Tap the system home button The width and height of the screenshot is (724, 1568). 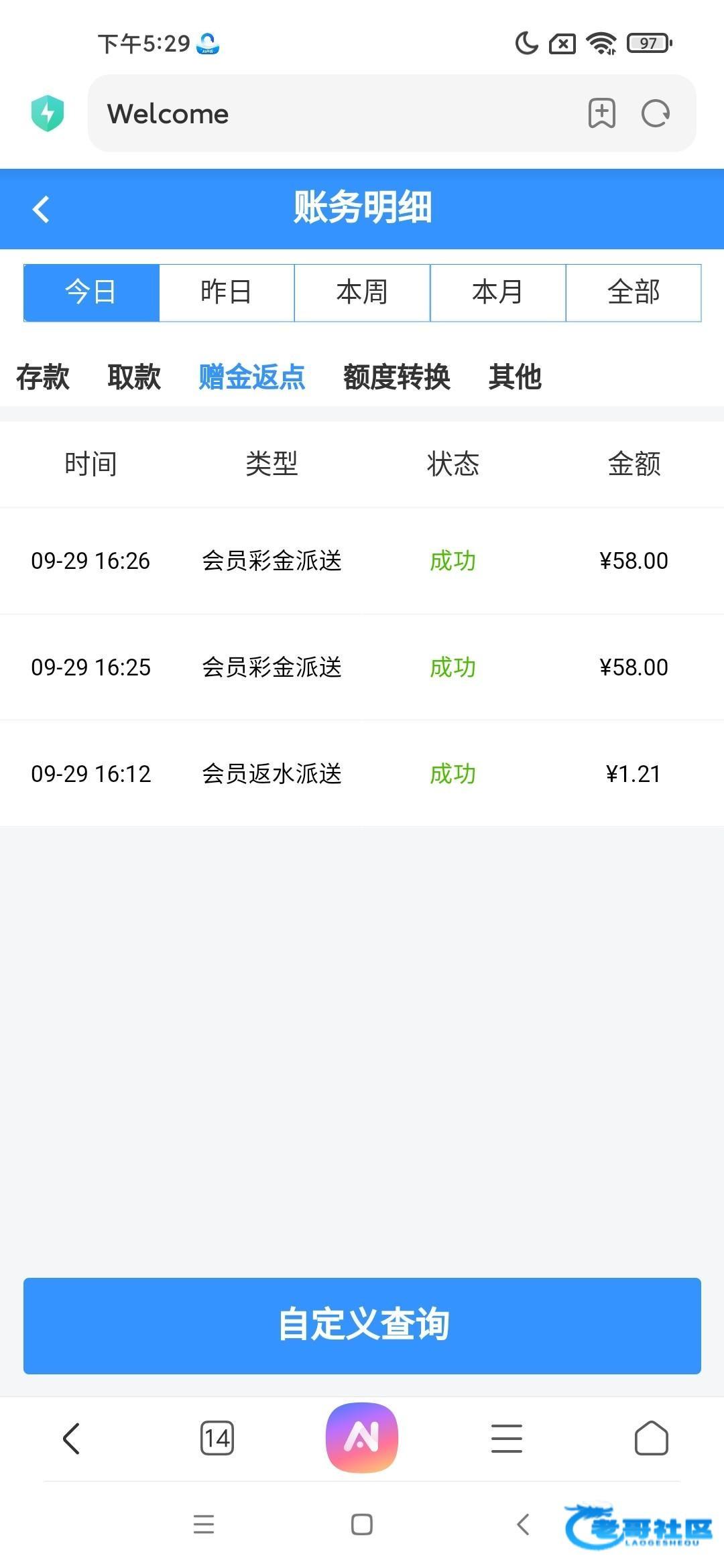pyautogui.click(x=362, y=1525)
